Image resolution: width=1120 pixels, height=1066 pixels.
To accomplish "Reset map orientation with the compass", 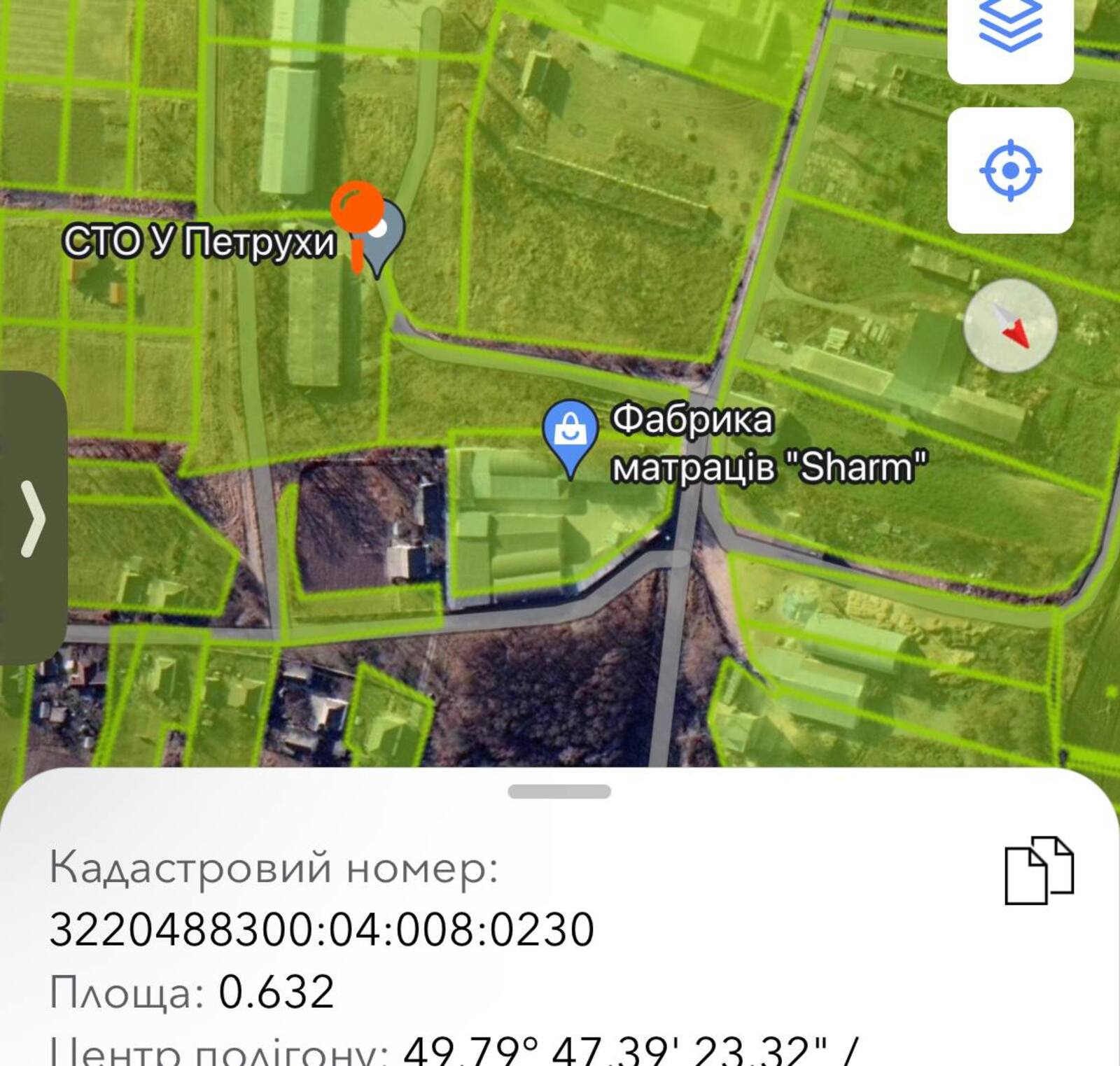I will point(1010,325).
